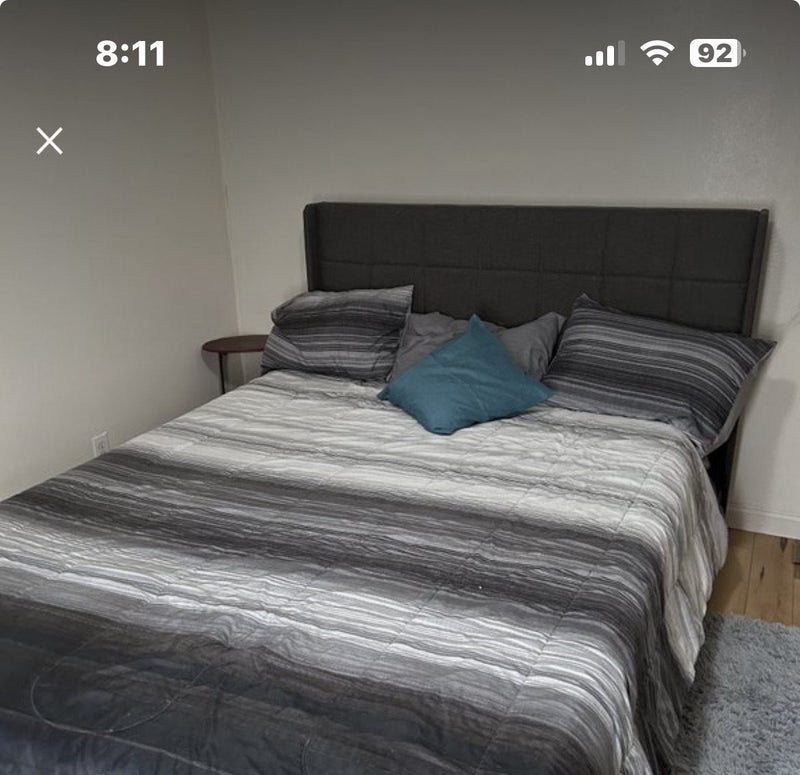Close the full-screen photo viewer
The image size is (800, 775).
[49, 141]
